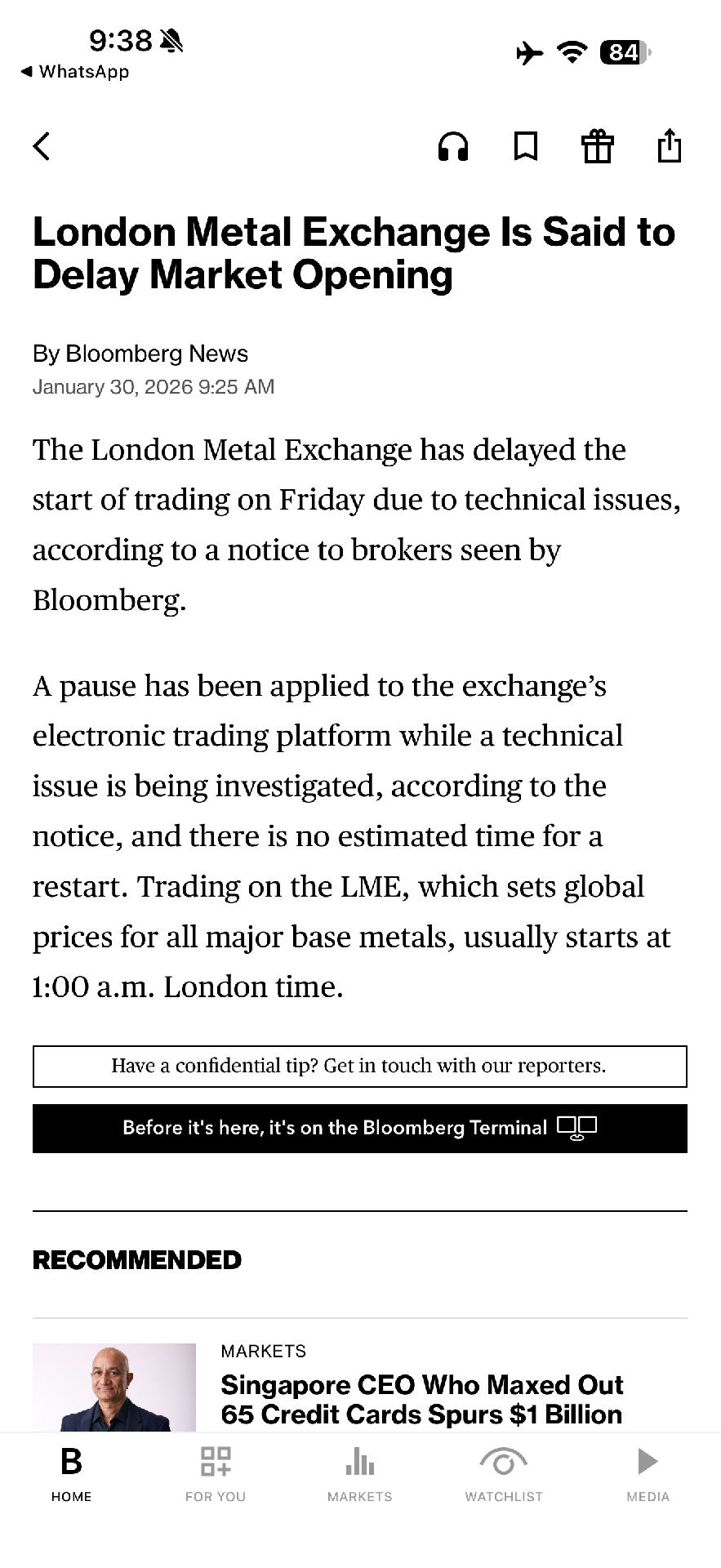Open the Bloomberg Terminal banner
Image resolution: width=721 pixels, height=1568 pixels.
[359, 1128]
